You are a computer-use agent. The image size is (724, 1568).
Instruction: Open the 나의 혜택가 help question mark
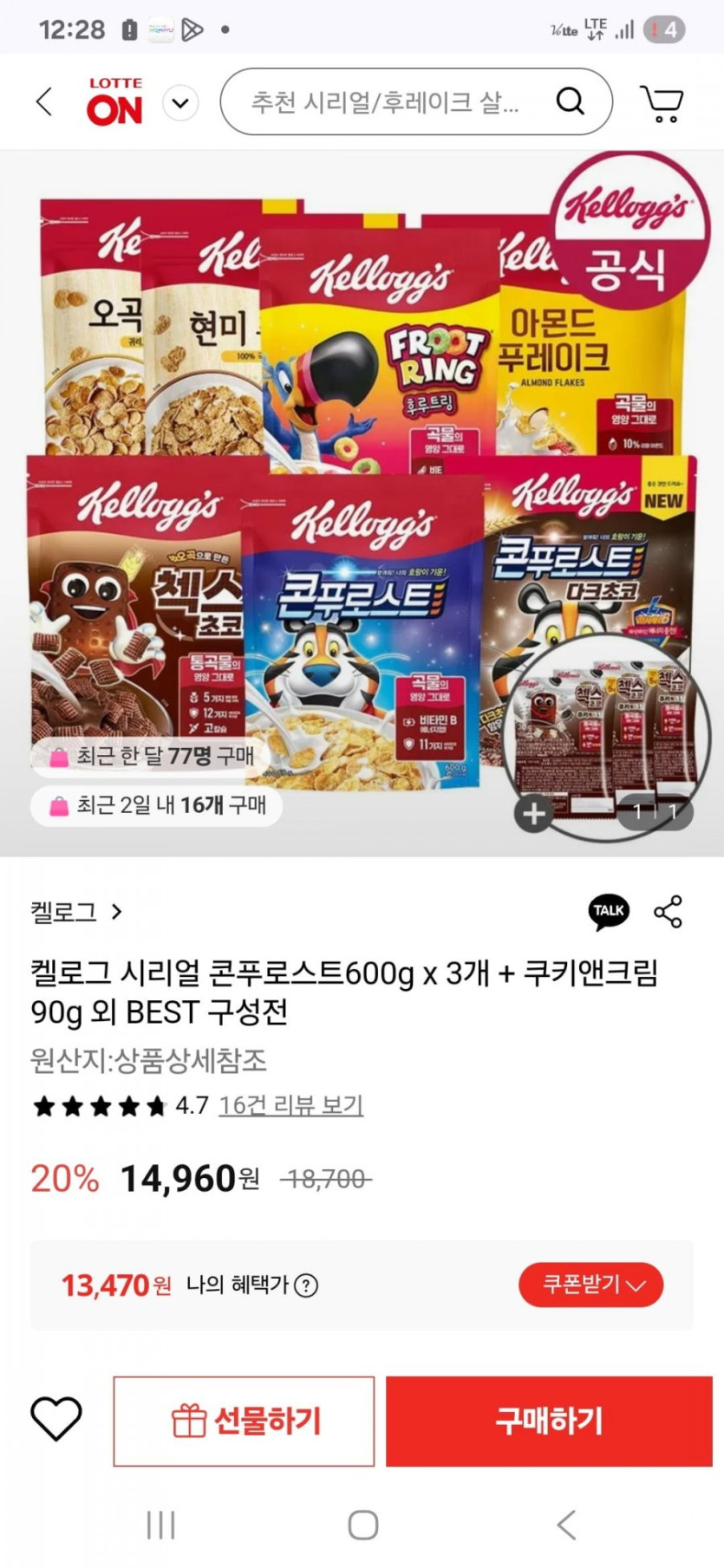[x=306, y=1285]
